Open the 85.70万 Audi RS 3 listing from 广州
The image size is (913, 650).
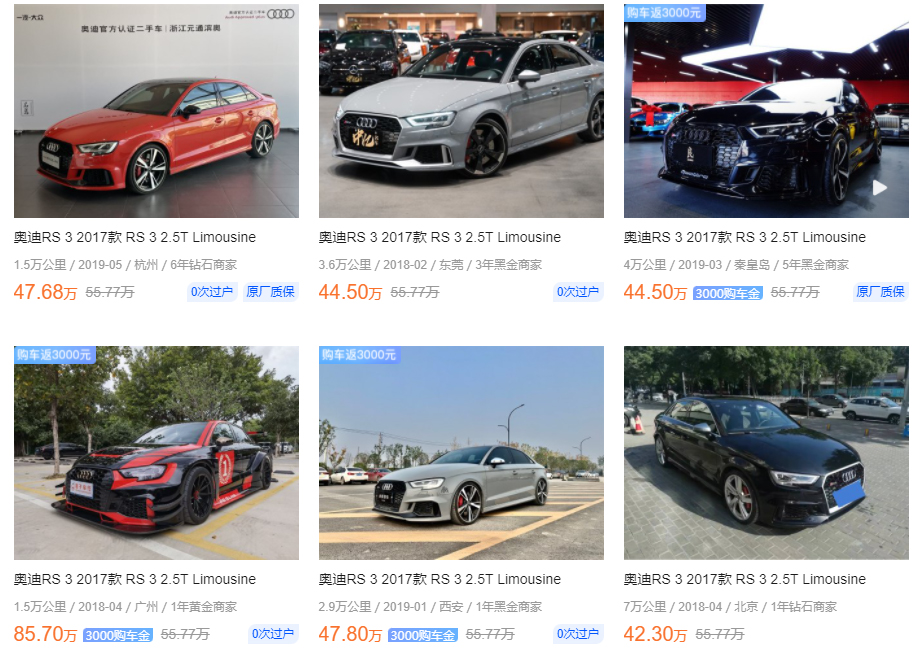156,453
